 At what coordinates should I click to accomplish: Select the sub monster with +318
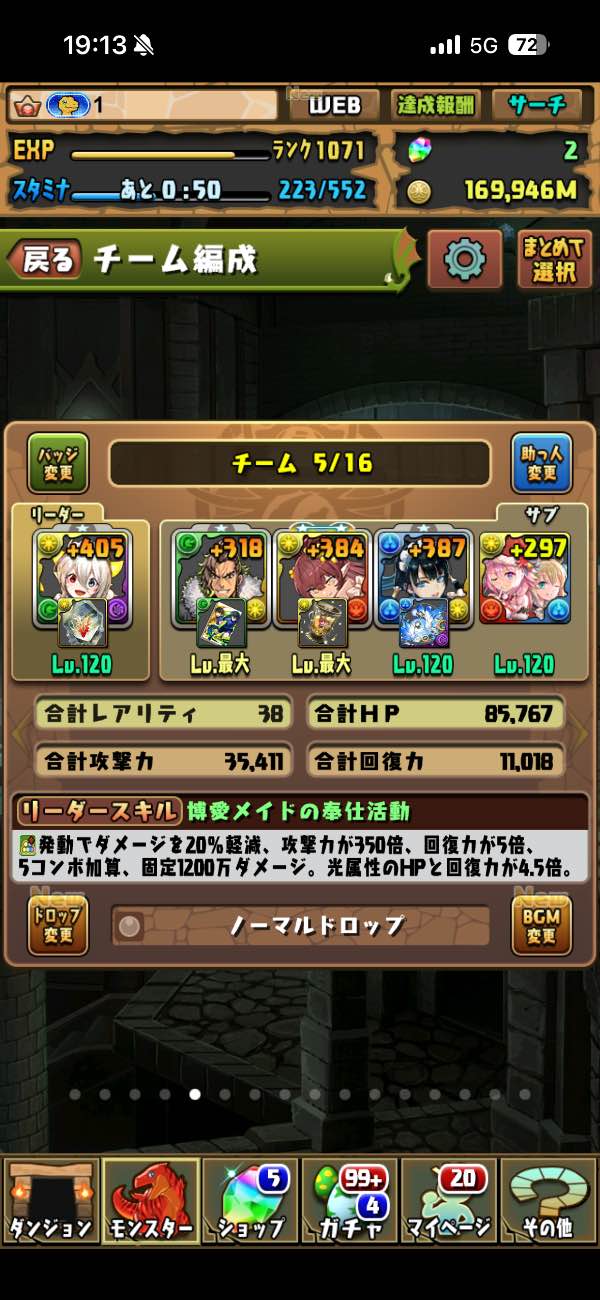tap(221, 580)
